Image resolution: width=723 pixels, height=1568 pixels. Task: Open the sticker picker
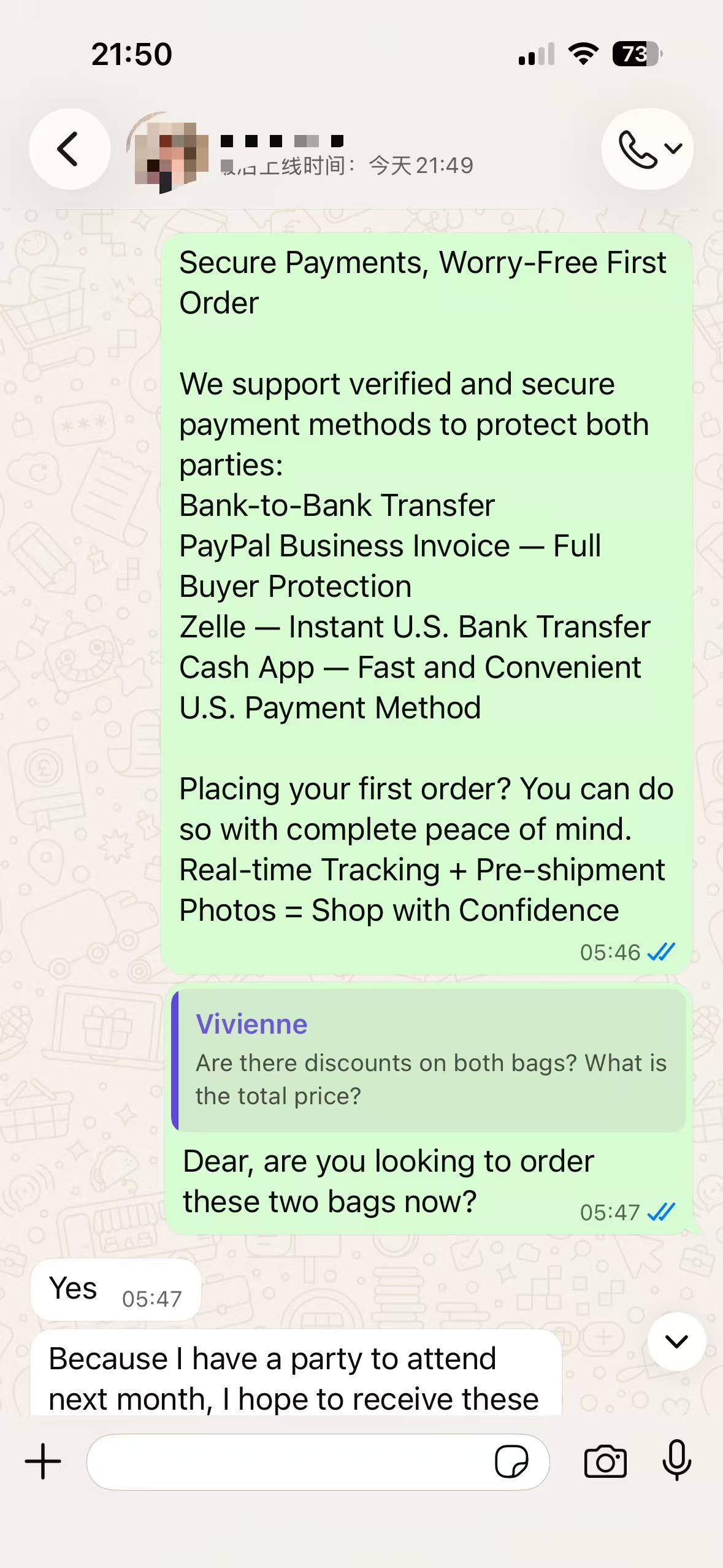point(511,1462)
